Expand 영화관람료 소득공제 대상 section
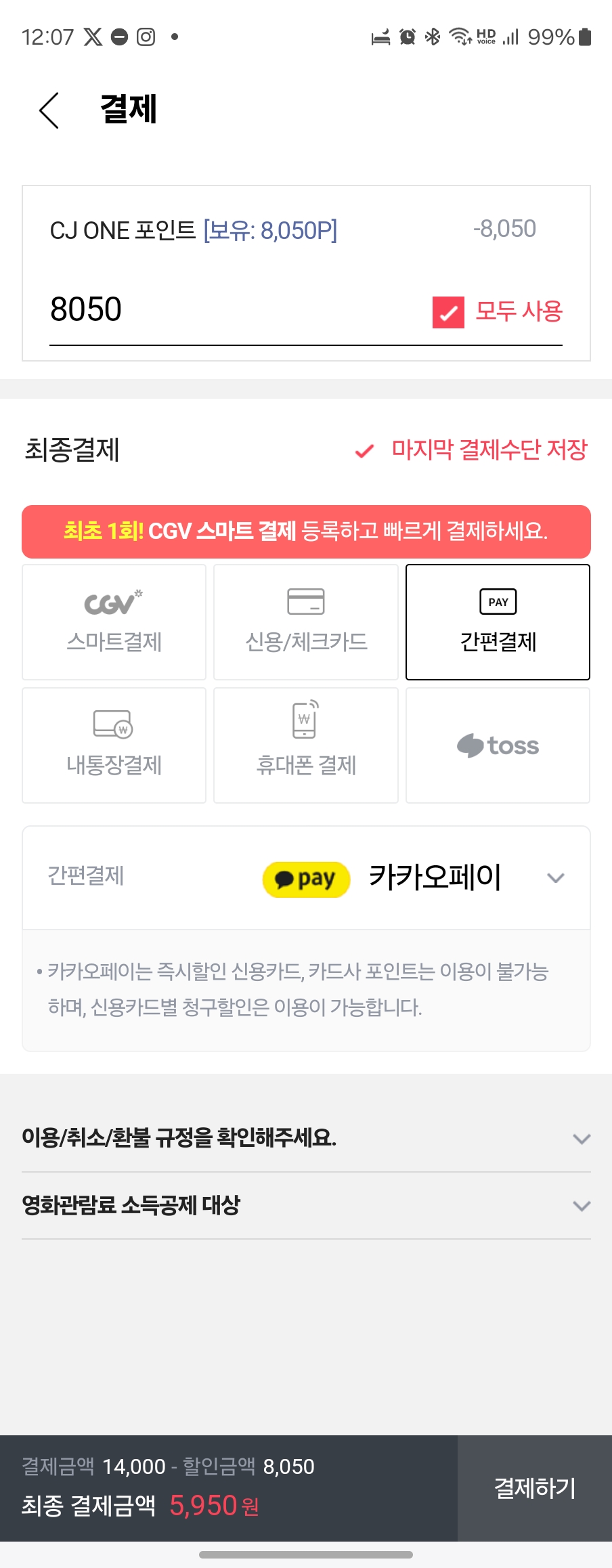The width and height of the screenshot is (612, 1568). click(x=306, y=1206)
